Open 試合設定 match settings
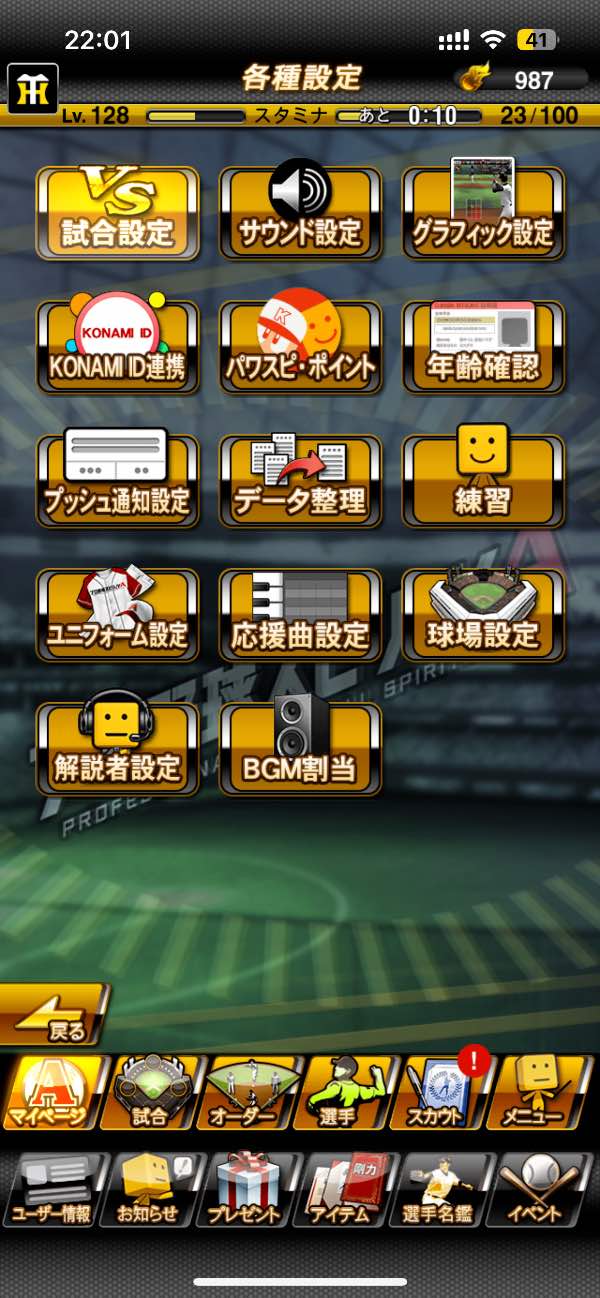The width and height of the screenshot is (600, 1298). coord(117,213)
